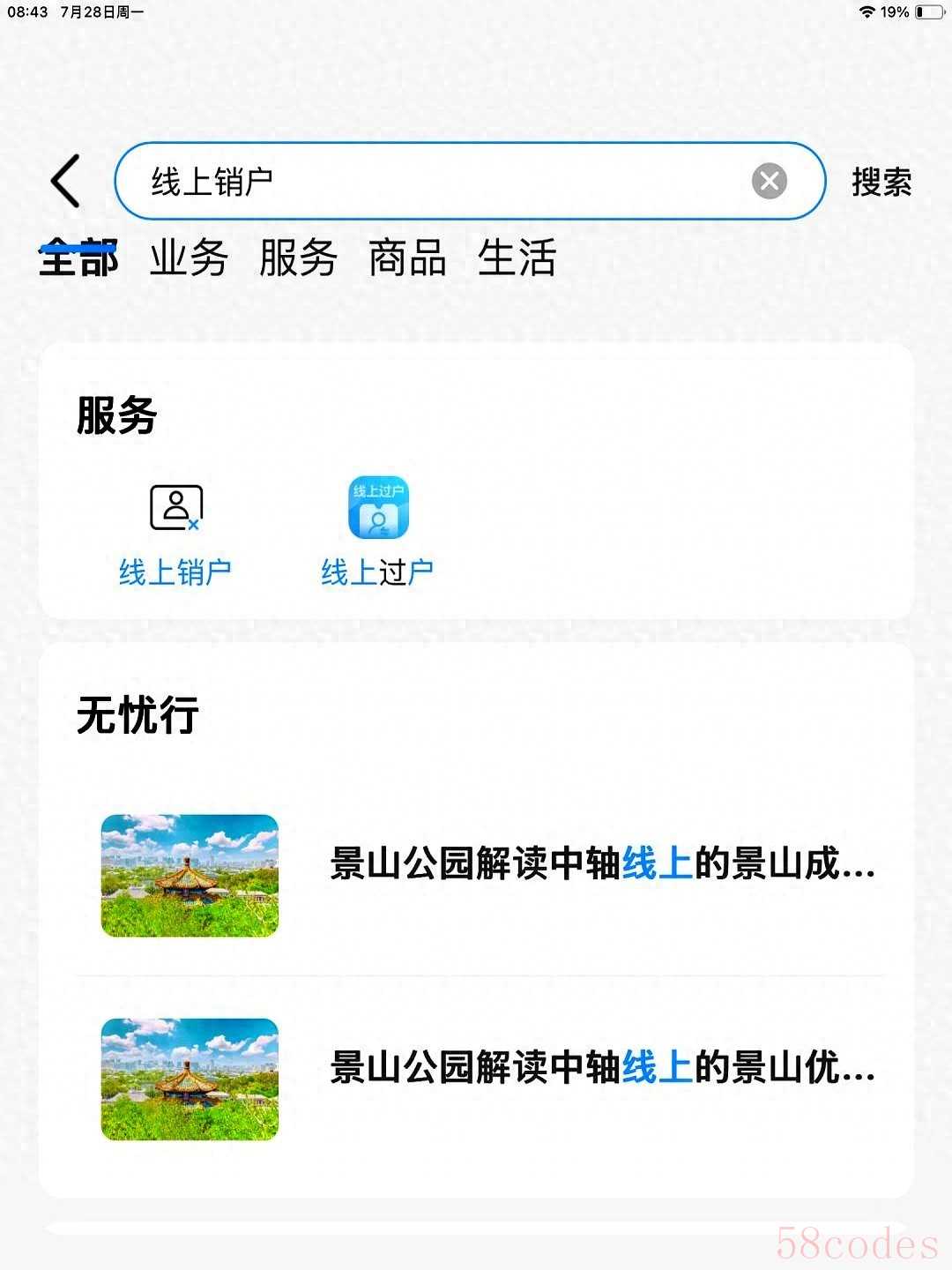Switch to the 业务 tab
Viewport: 952px width, 1270px height.
click(189, 258)
